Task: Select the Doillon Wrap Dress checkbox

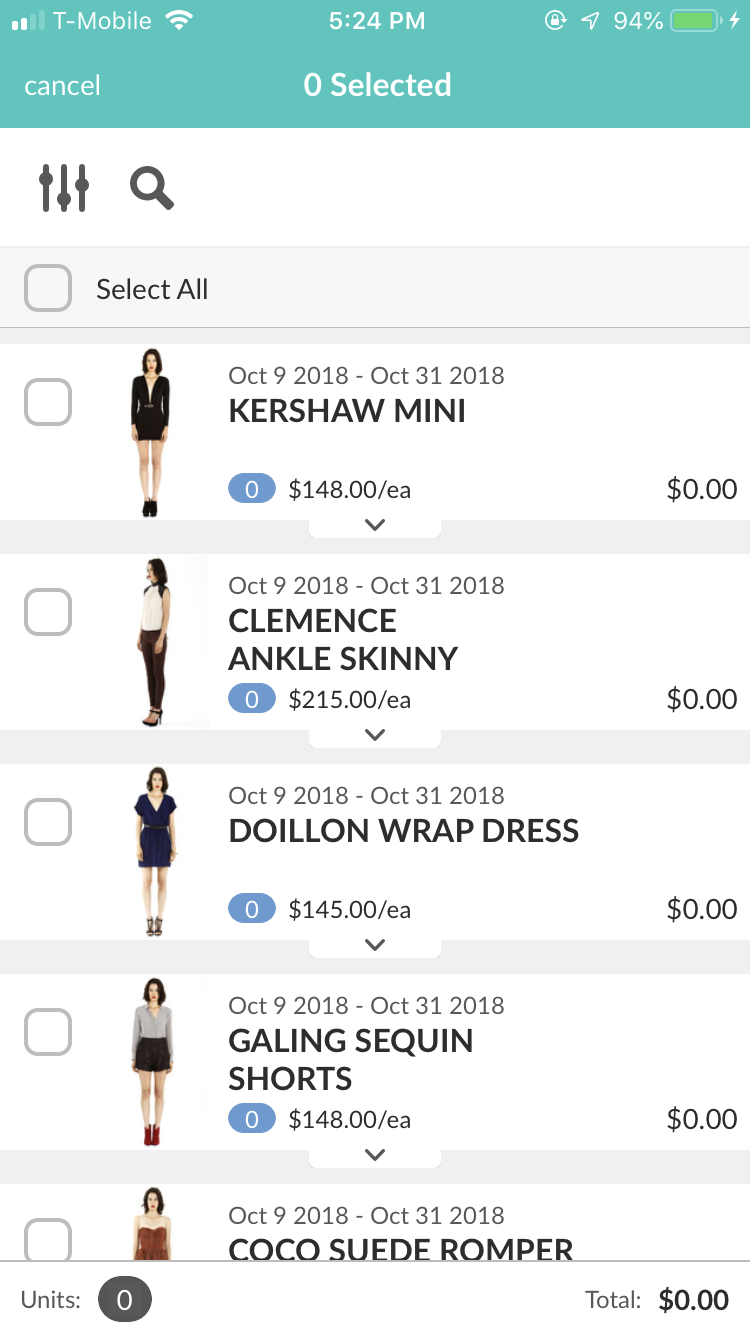Action: pos(48,822)
